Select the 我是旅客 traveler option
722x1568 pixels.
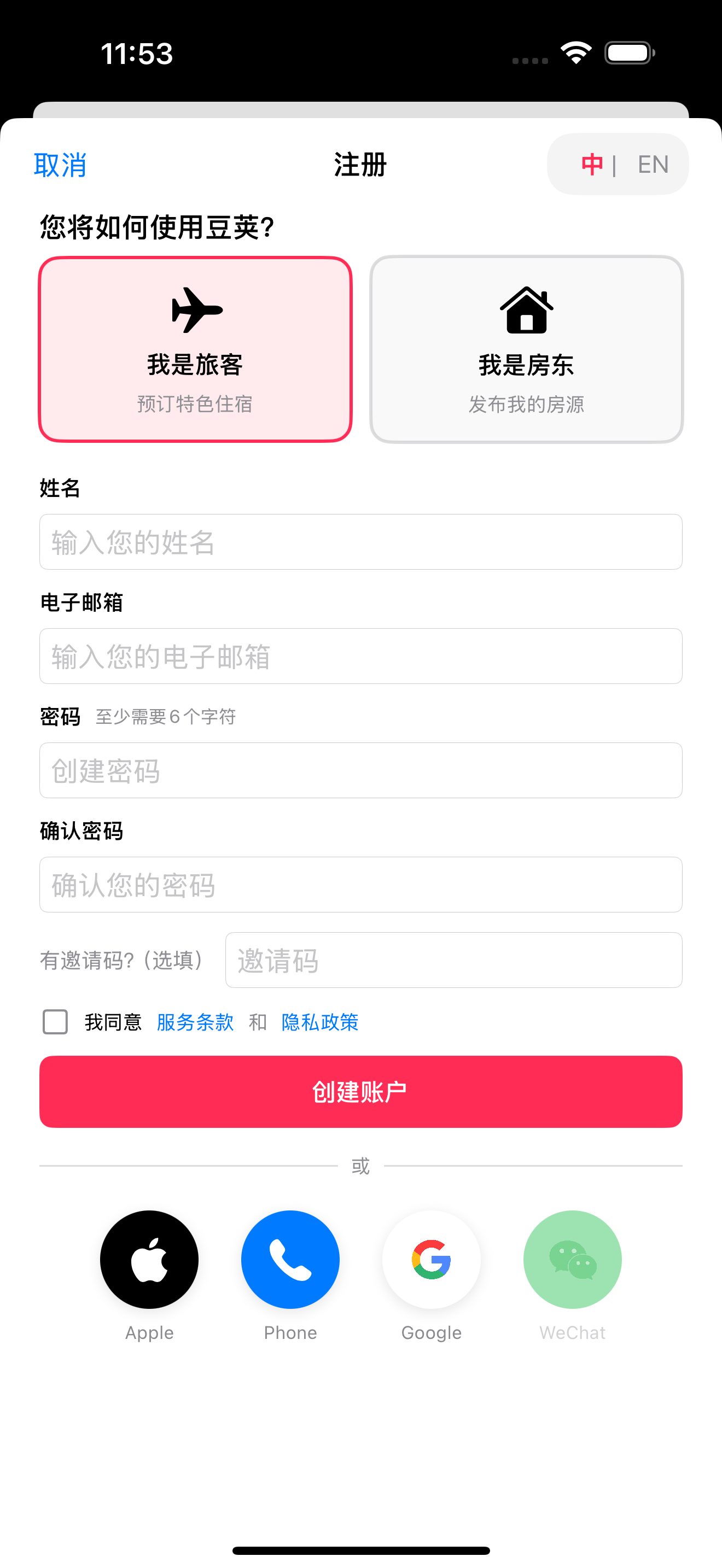(x=195, y=349)
